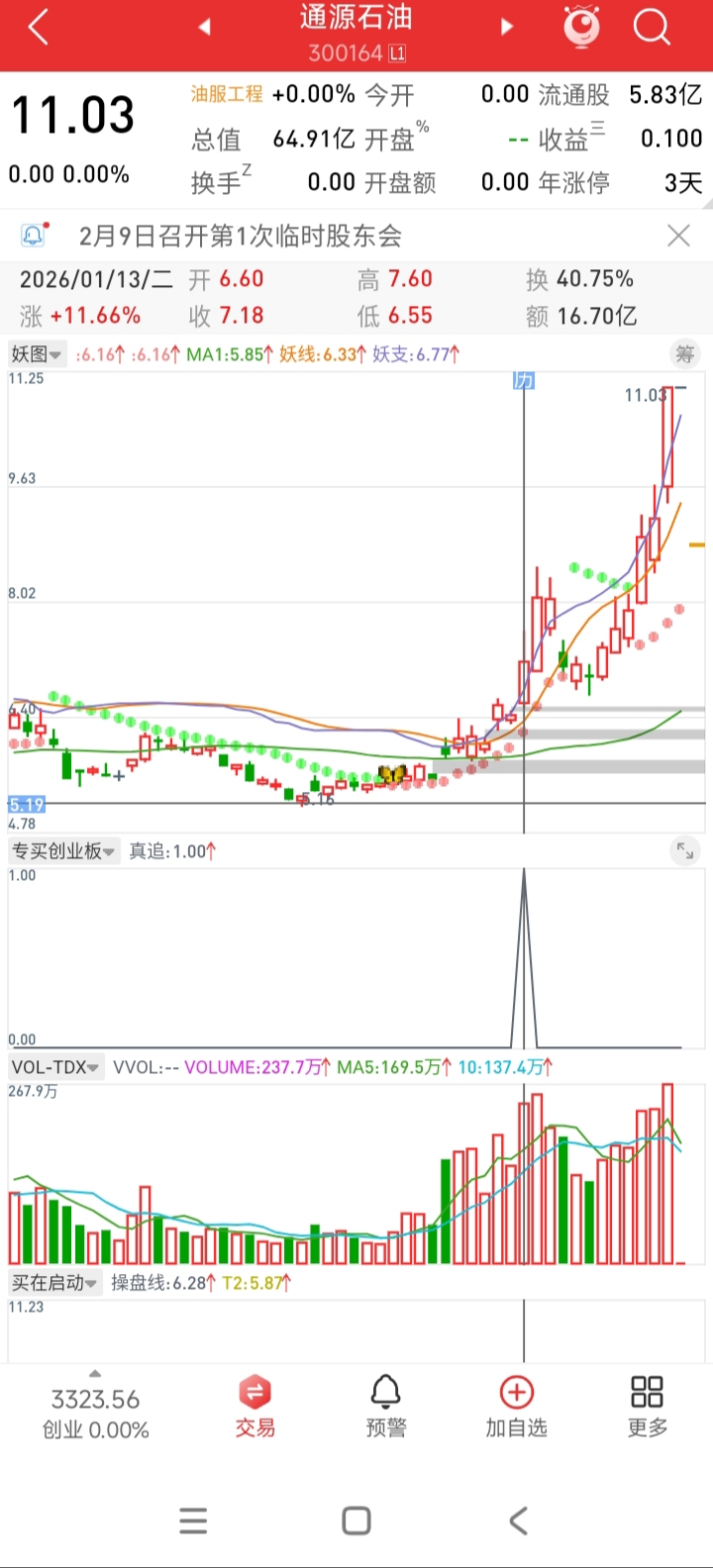Open the 更多 more menu
Screen dimensions: 713x1568
(647, 1406)
